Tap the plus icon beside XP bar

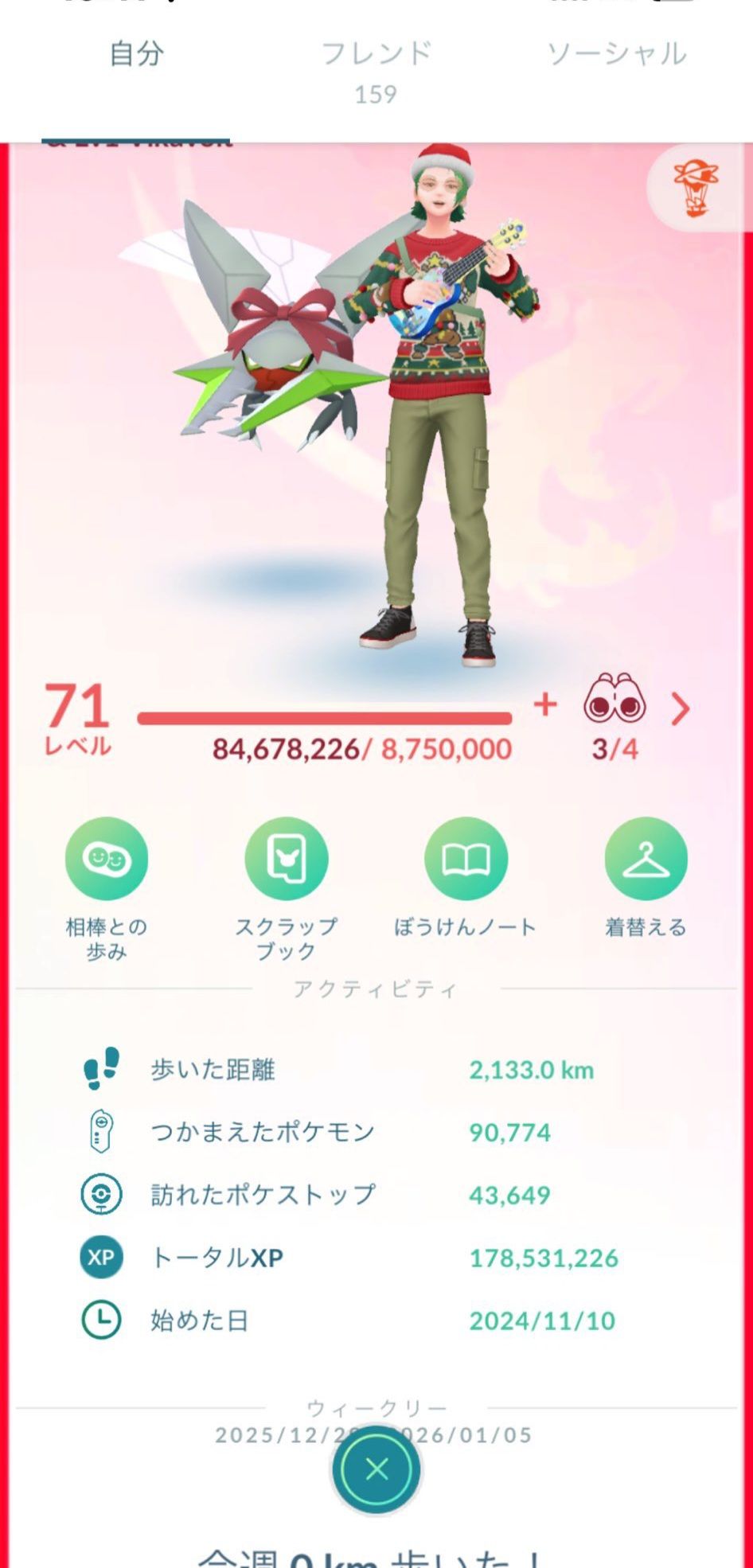point(545,704)
